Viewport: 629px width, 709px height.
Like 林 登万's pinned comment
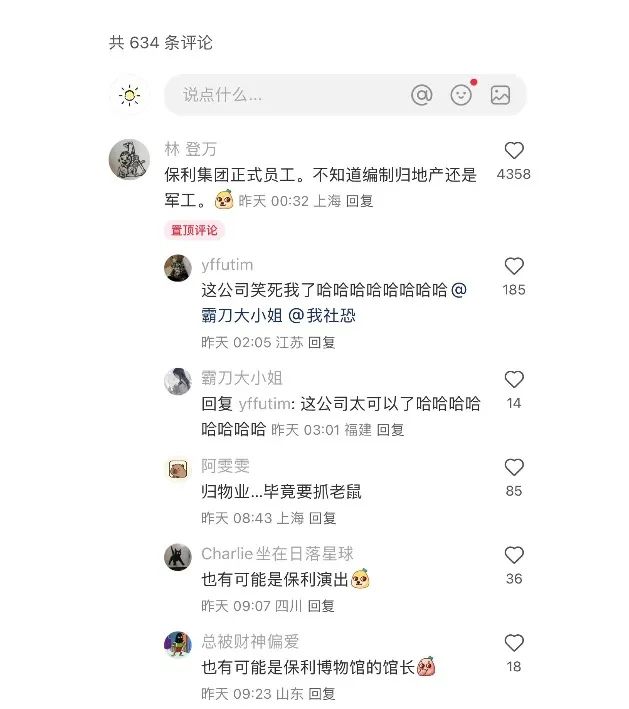(514, 151)
